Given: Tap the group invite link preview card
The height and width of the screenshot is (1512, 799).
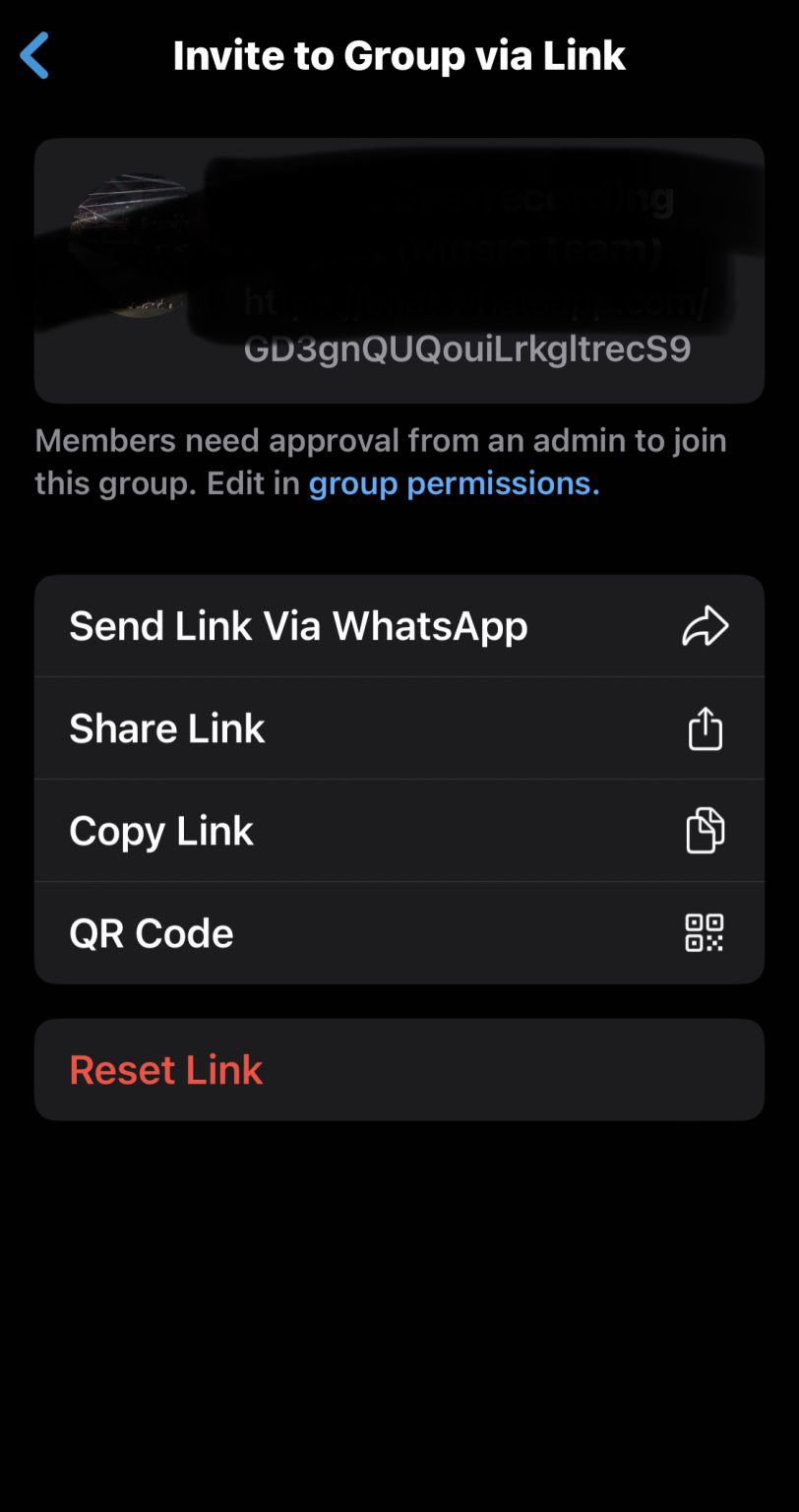Looking at the screenshot, I should (399, 273).
